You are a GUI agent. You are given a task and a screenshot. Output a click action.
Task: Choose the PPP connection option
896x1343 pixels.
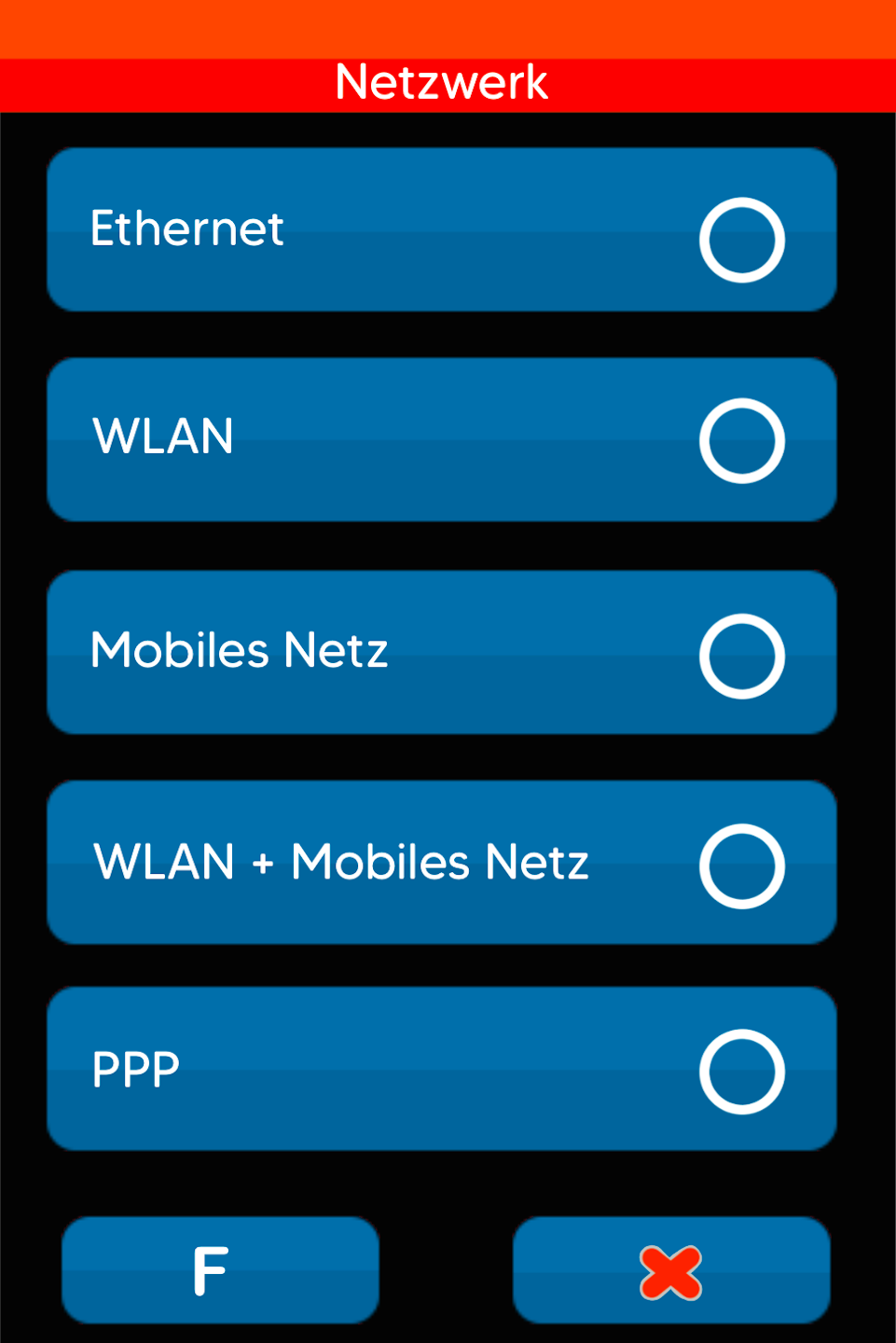[x=441, y=1069]
